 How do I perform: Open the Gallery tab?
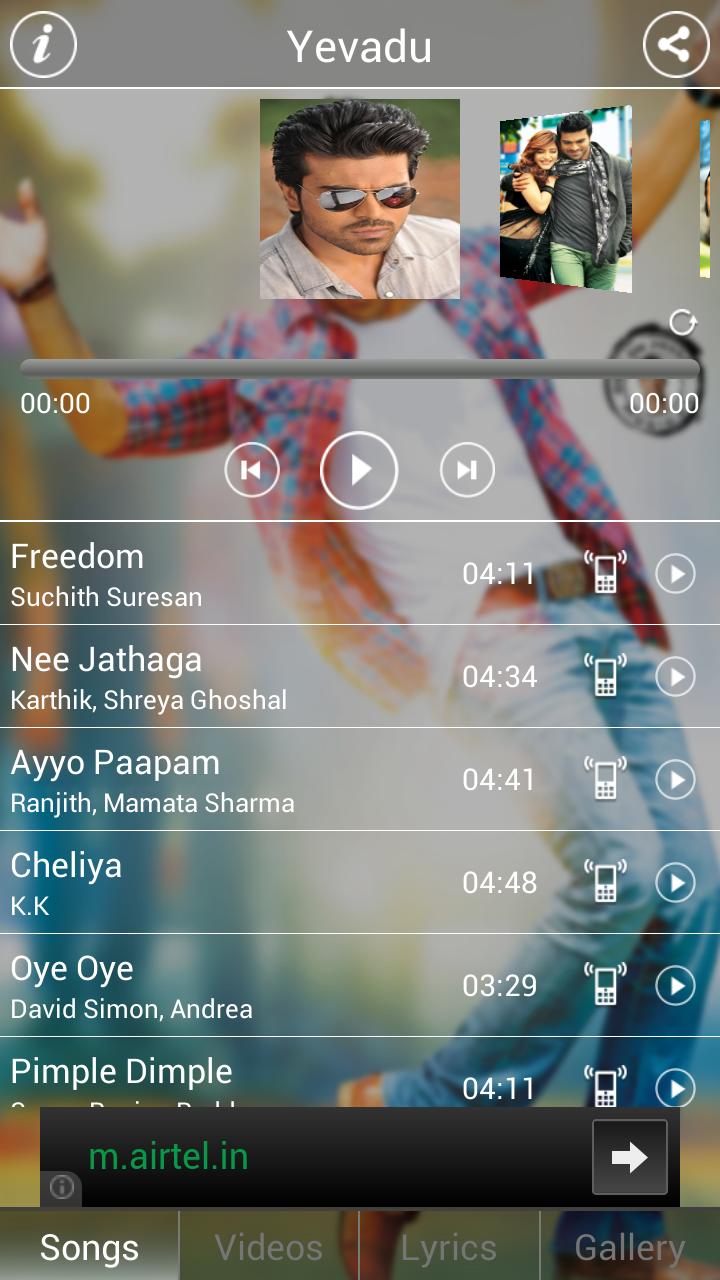pyautogui.click(x=628, y=1246)
